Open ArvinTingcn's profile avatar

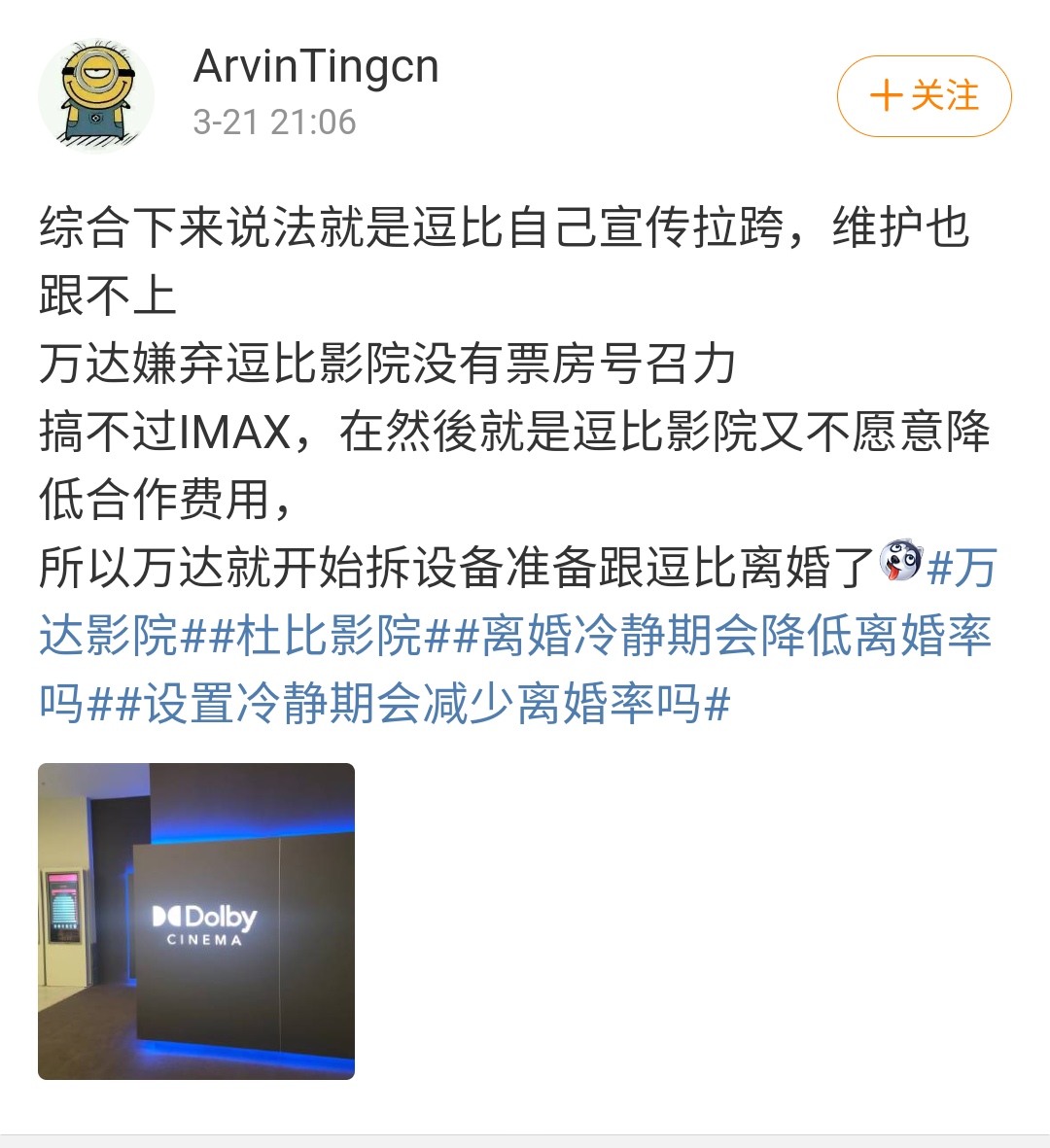[x=95, y=95]
